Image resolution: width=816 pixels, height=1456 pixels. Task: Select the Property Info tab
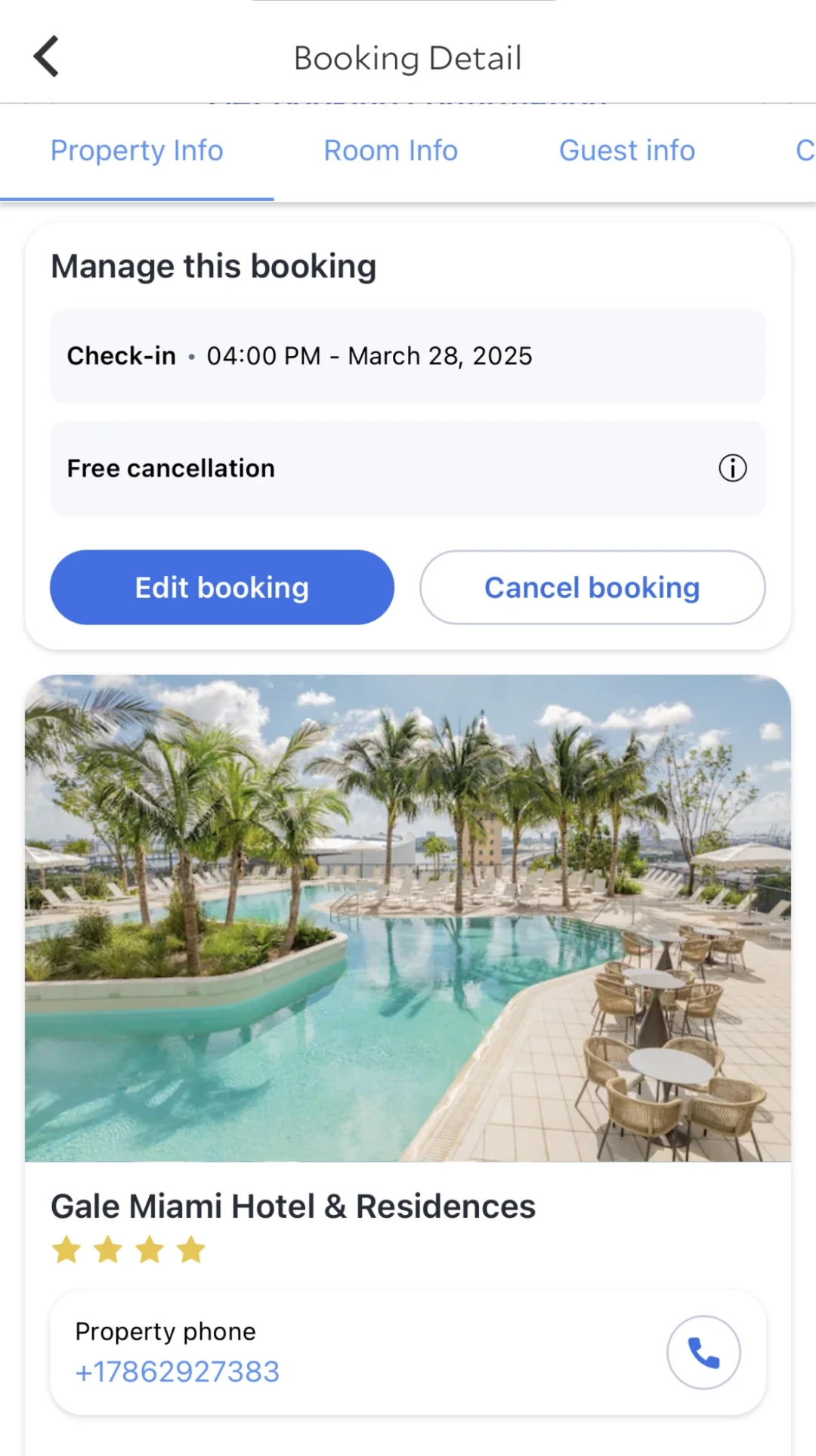(x=137, y=150)
